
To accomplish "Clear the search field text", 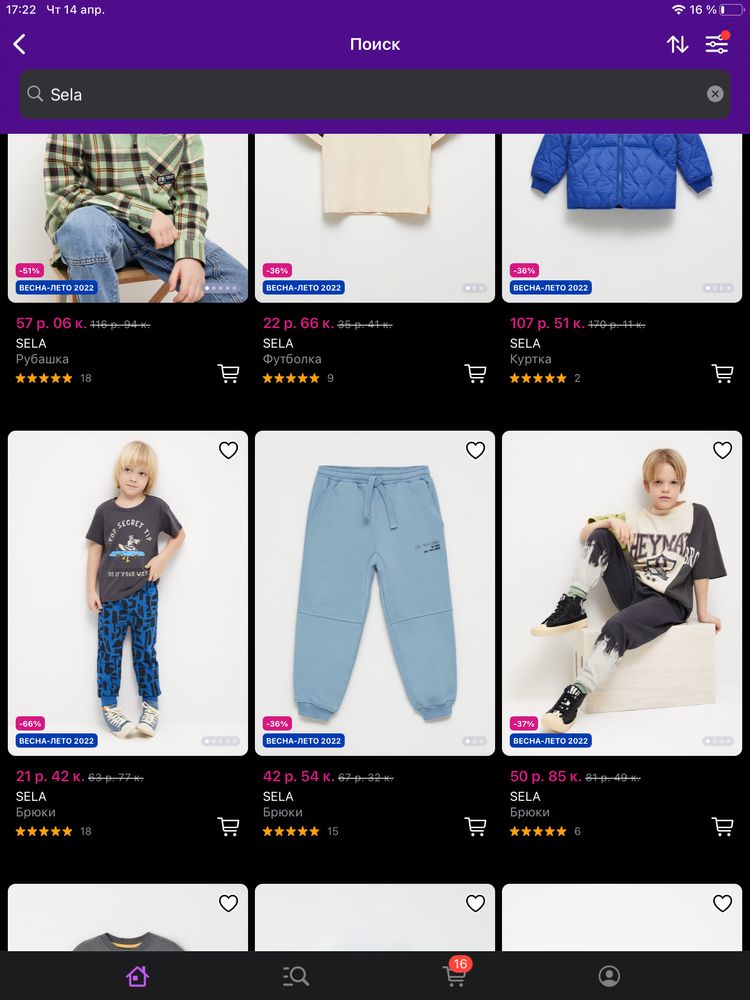I will (715, 94).
